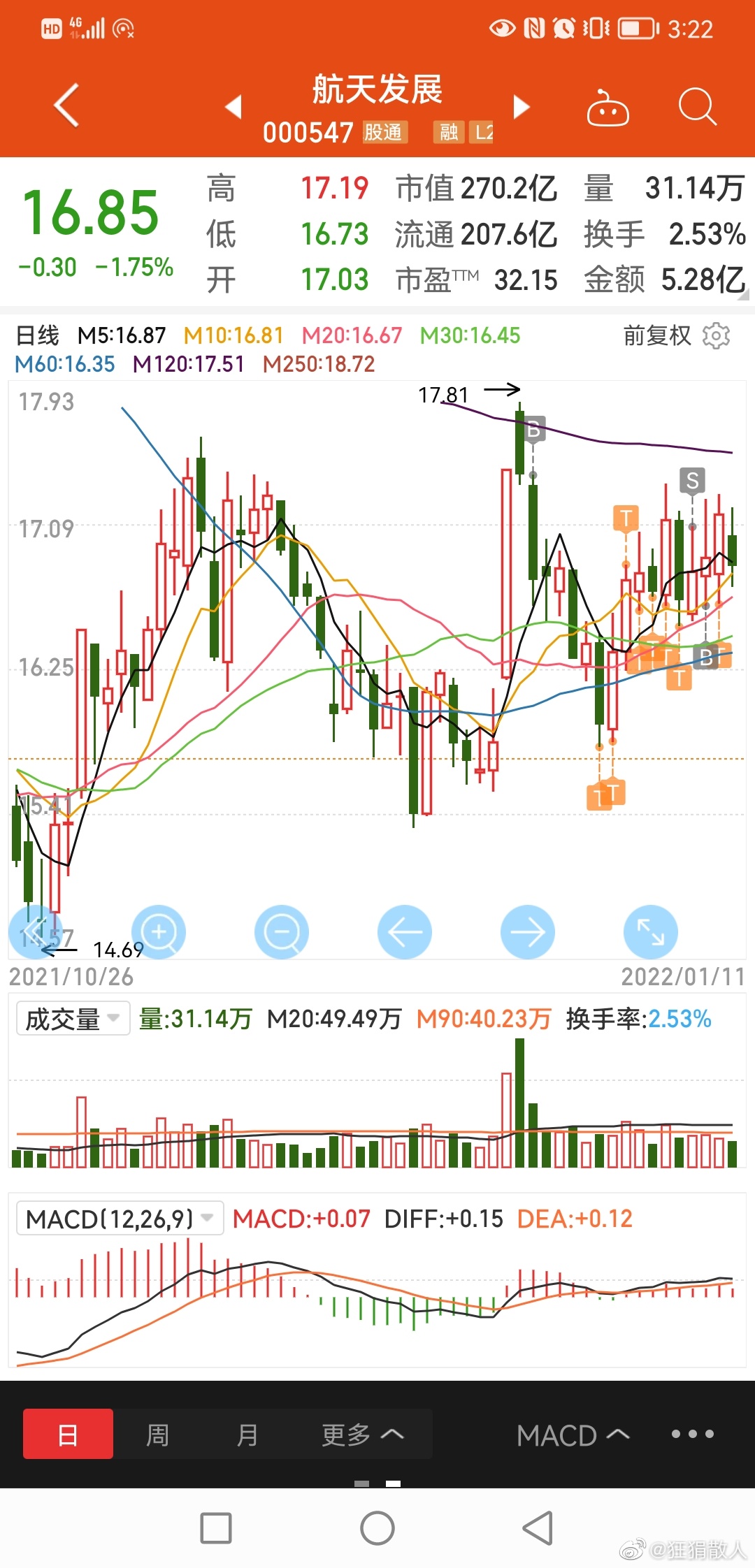The width and height of the screenshot is (755, 1568).
Task: Select the 日 daily chart tab
Action: tap(68, 1435)
